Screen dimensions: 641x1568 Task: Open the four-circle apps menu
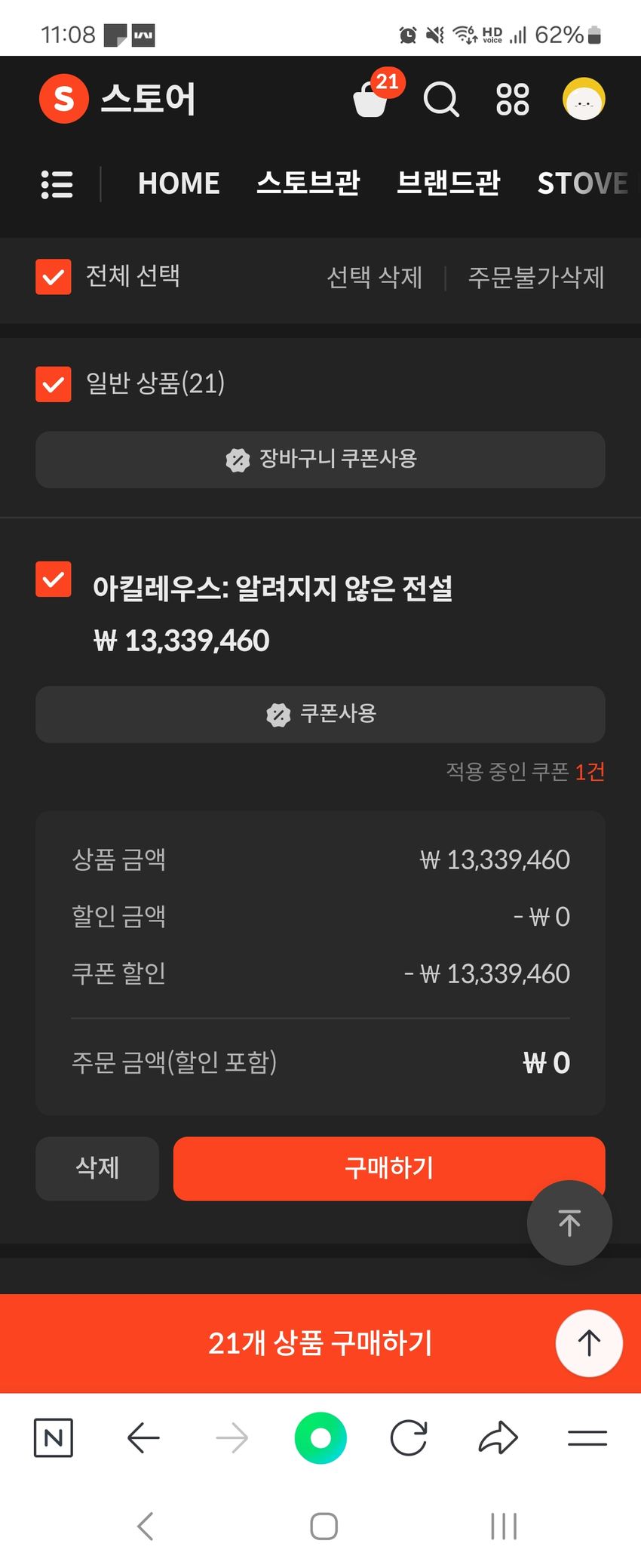pyautogui.click(x=512, y=99)
